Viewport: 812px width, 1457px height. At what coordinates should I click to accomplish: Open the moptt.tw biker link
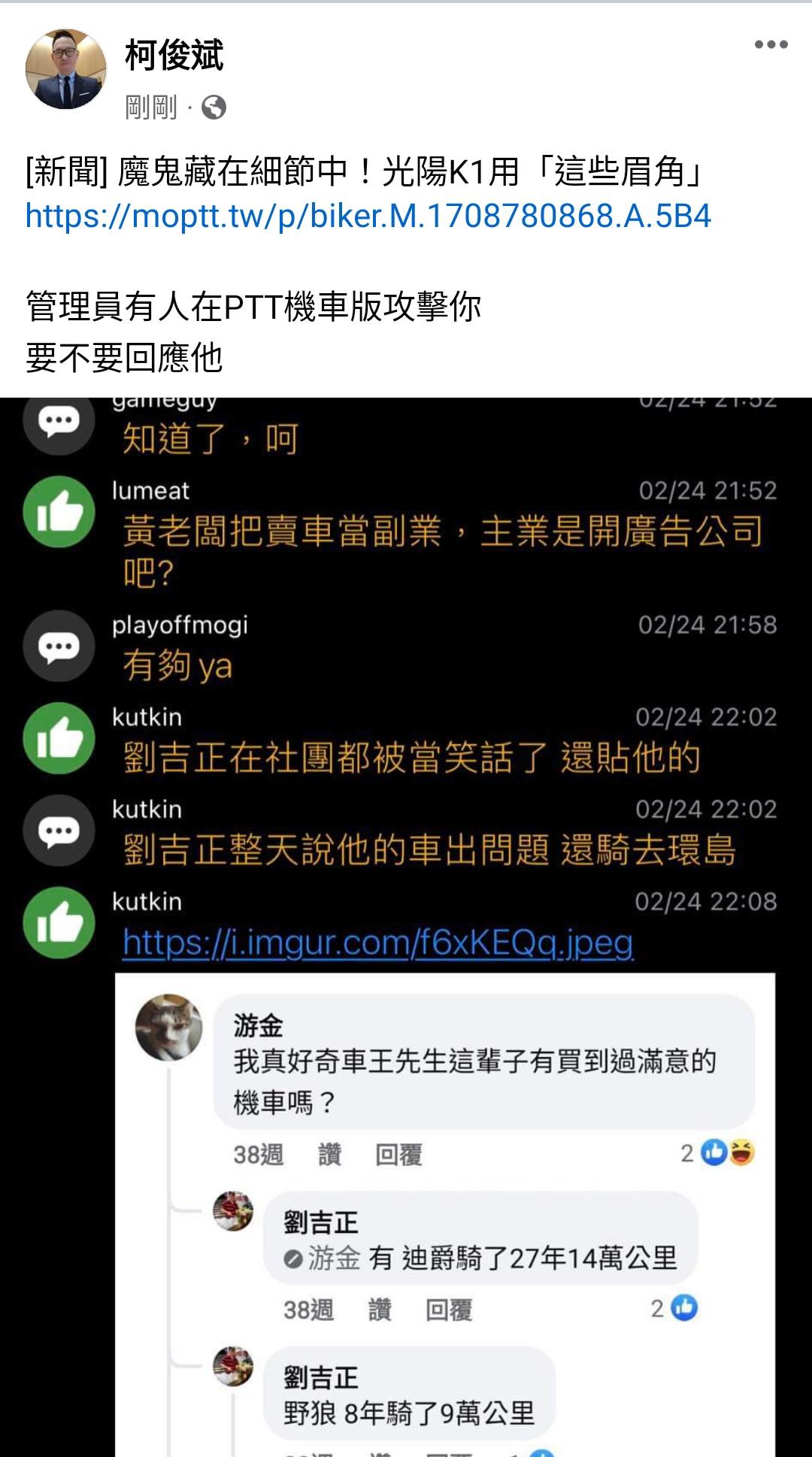click(368, 217)
